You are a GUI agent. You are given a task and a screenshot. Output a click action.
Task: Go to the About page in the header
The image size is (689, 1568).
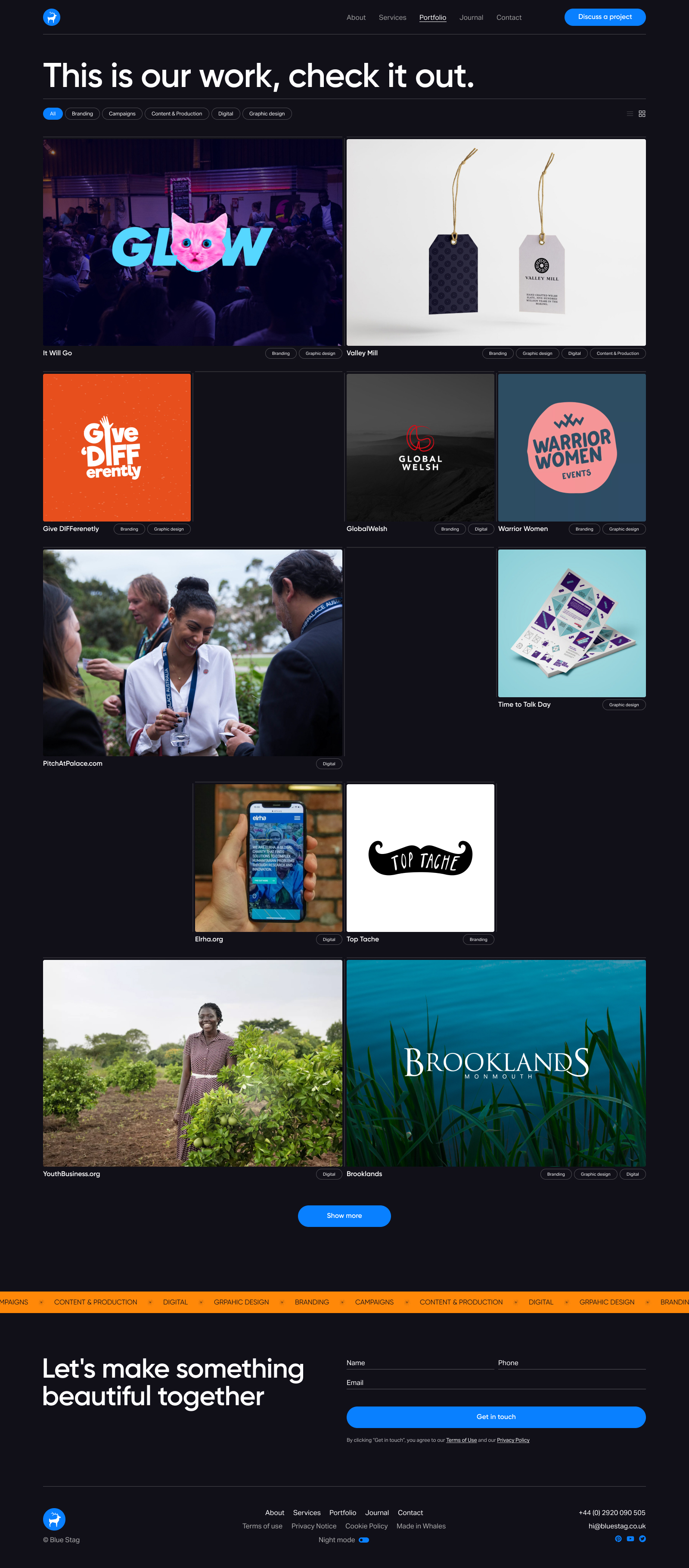click(x=355, y=18)
